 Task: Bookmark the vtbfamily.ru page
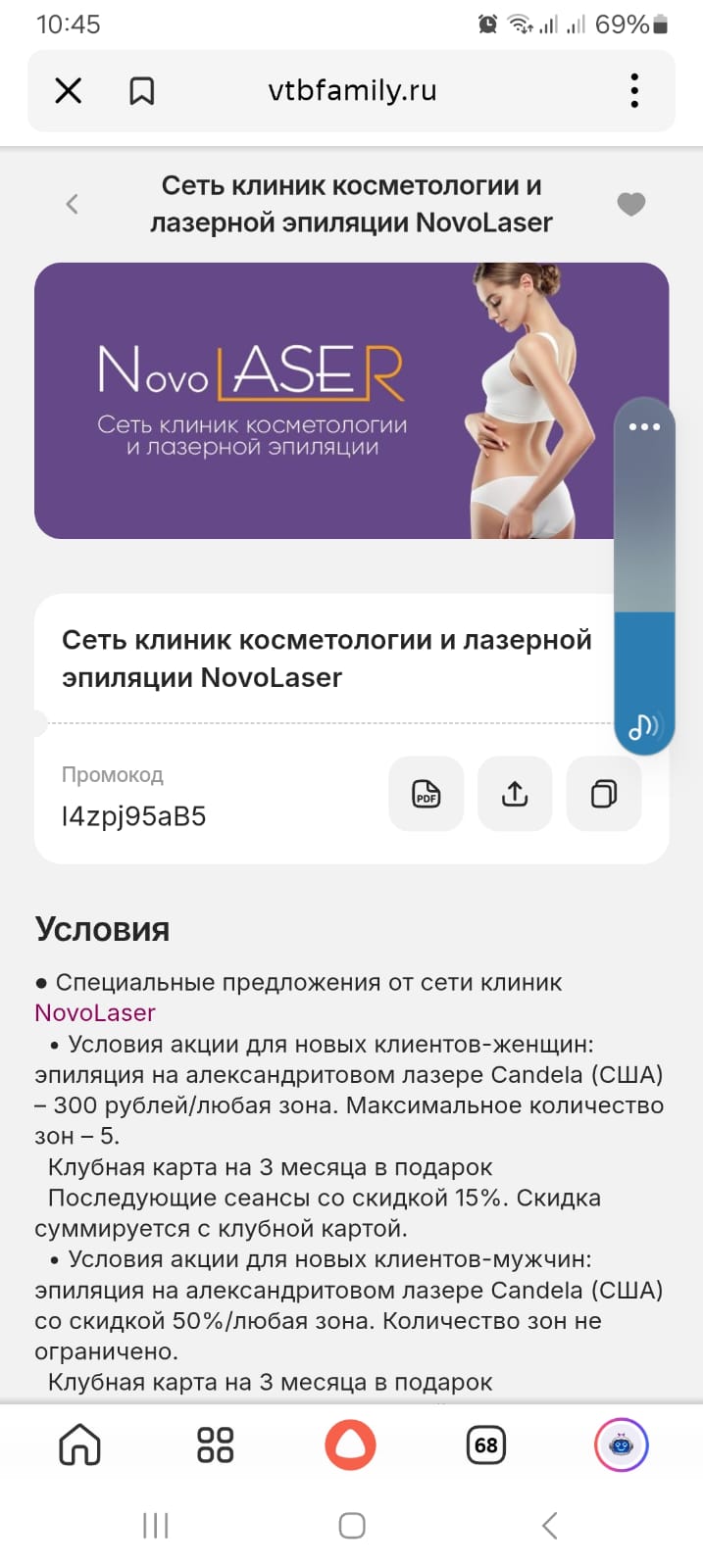pos(142,91)
